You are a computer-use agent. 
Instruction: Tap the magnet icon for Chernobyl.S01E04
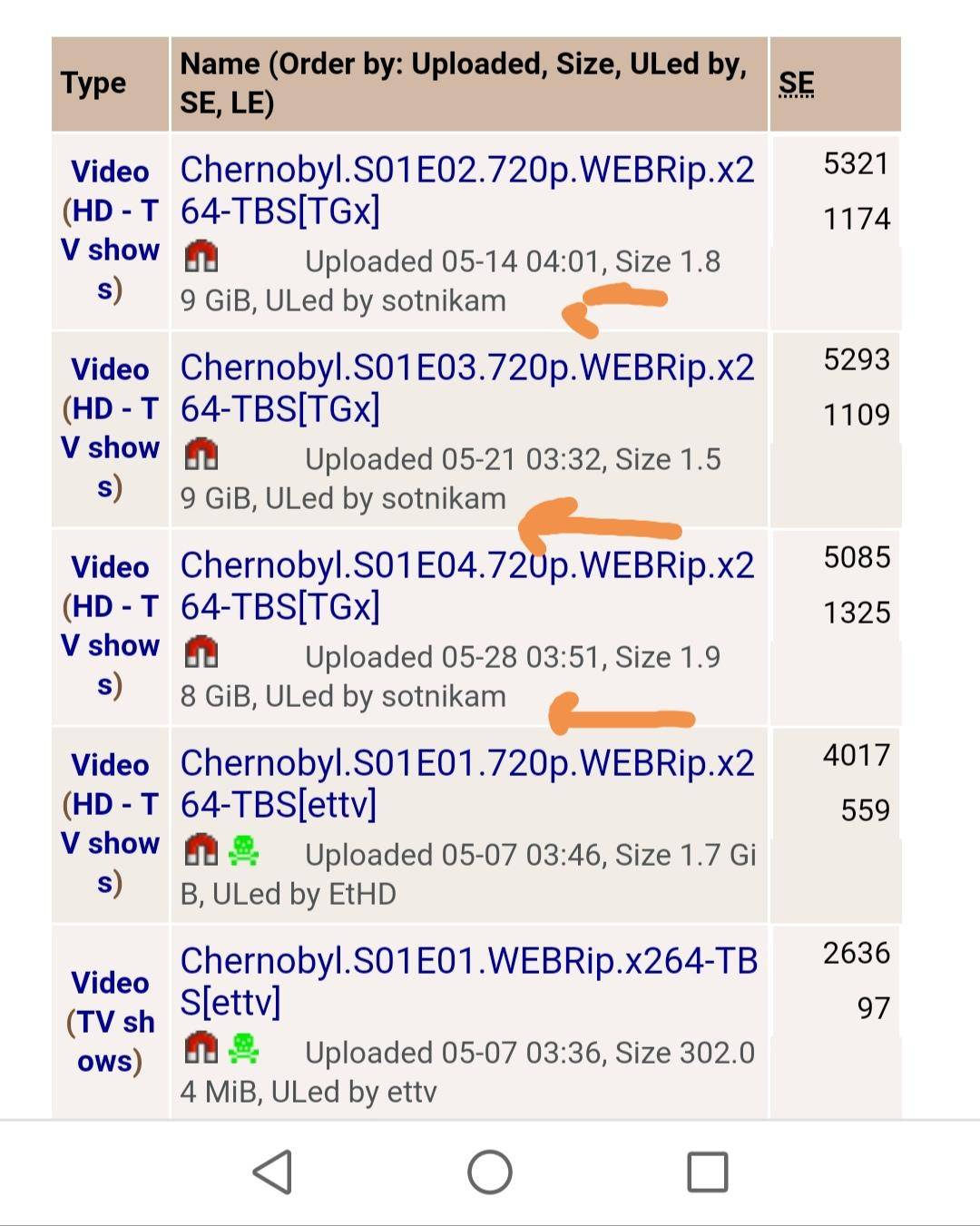201,652
